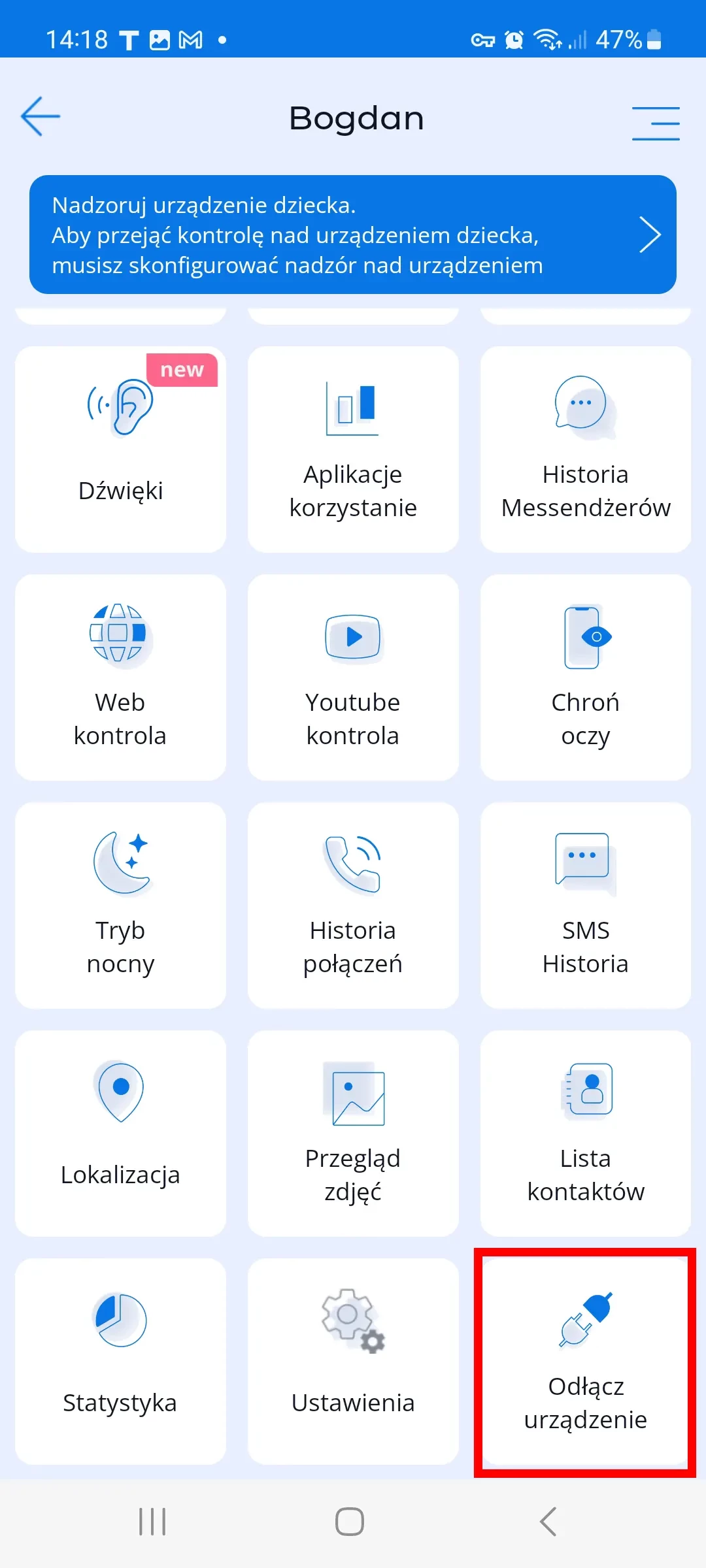The height and width of the screenshot is (1568, 706).
Task: Open Aplikacje korzystanie
Action: (x=353, y=449)
